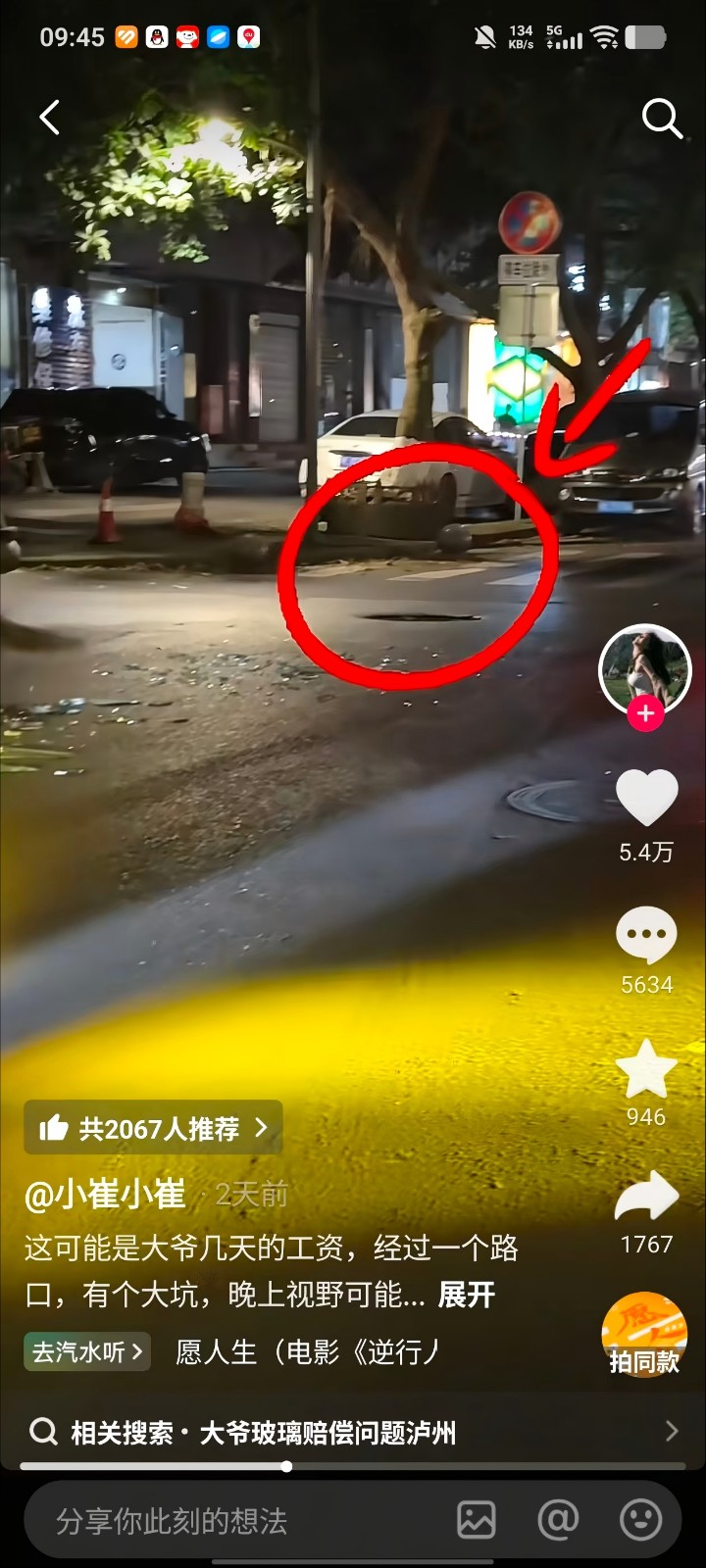
Task: Follow the author via the plus badge
Action: pyautogui.click(x=645, y=714)
